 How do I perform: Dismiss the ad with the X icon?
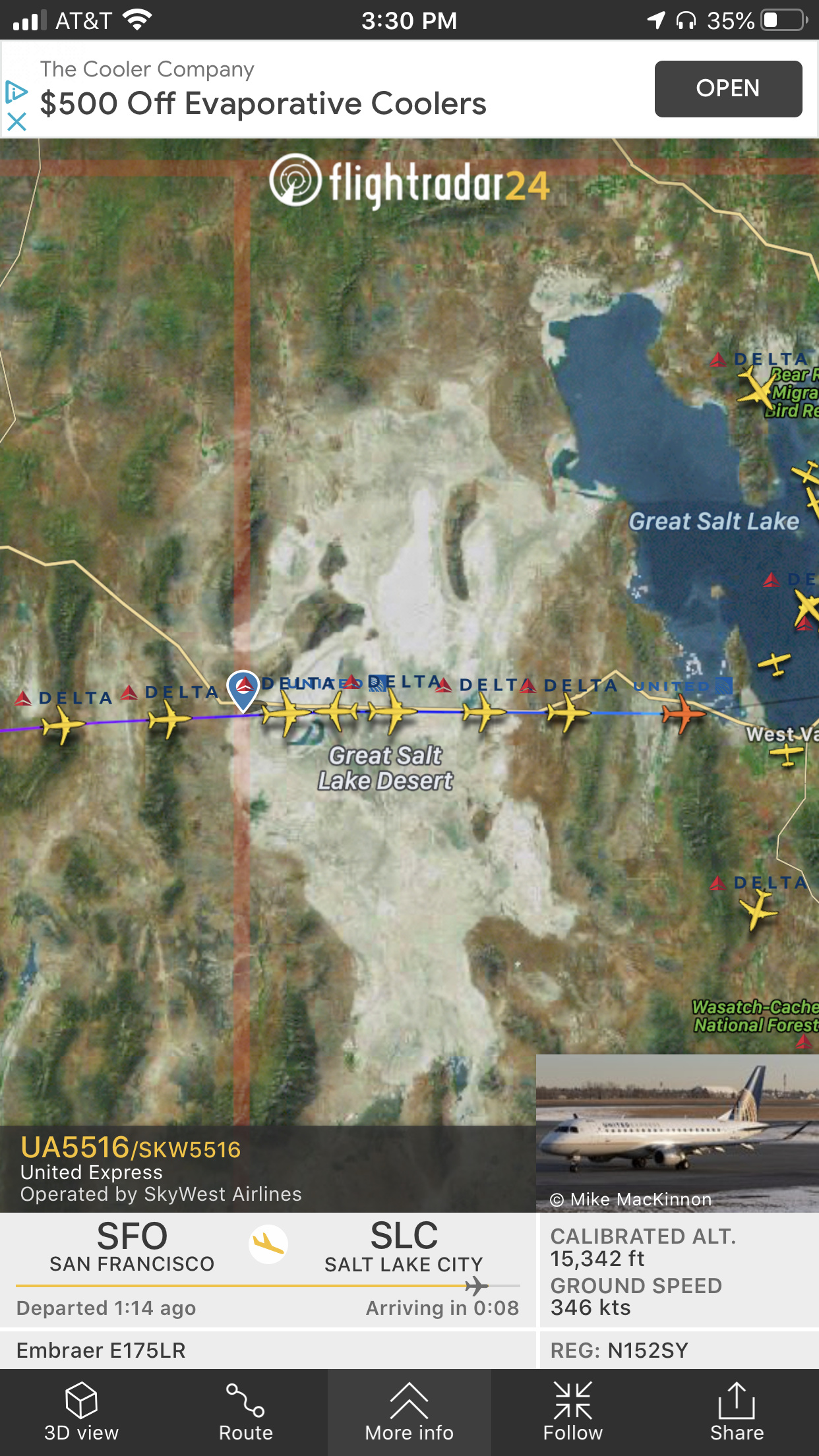[x=16, y=121]
